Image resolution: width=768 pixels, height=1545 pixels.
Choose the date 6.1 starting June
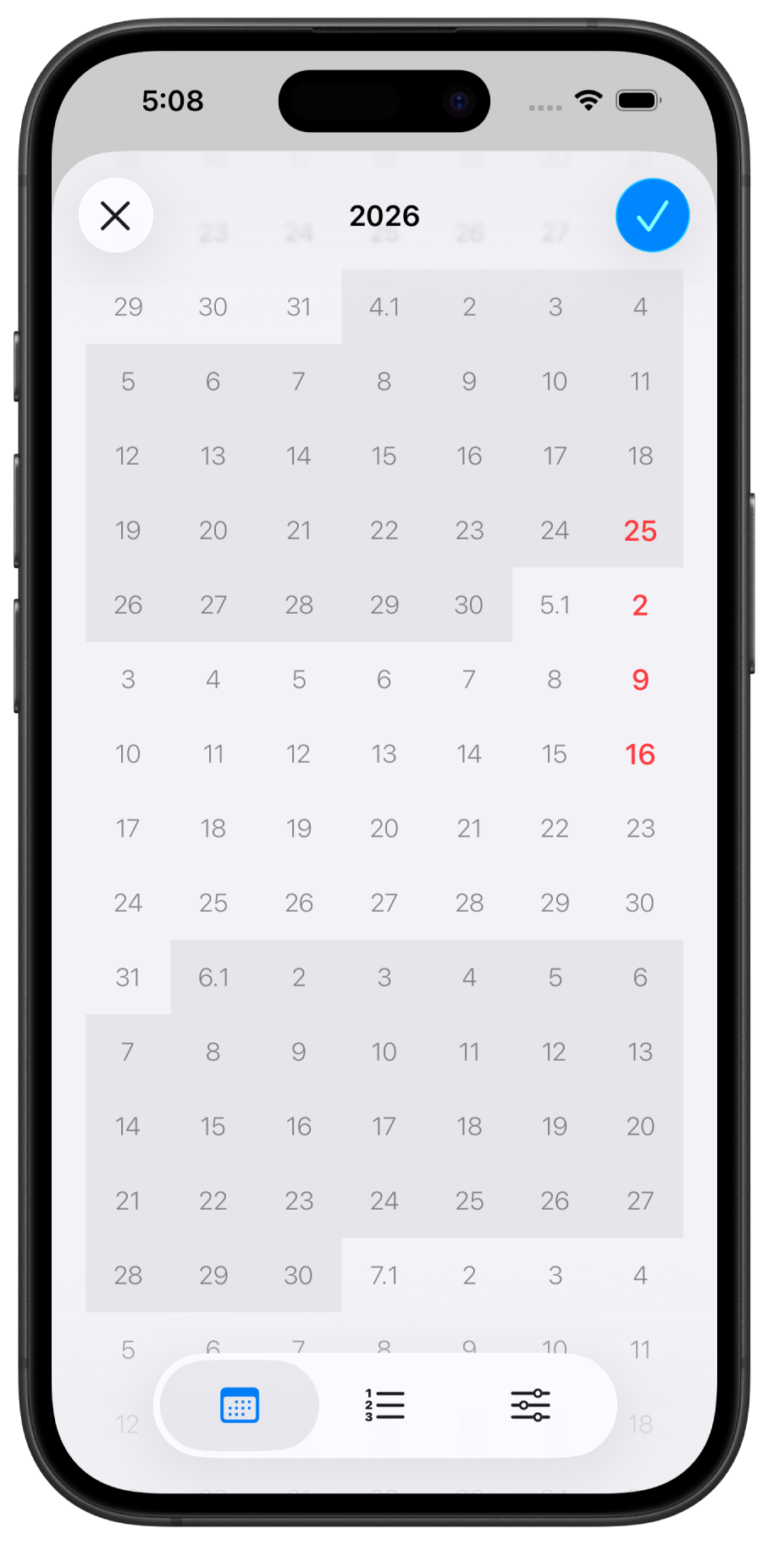click(213, 977)
